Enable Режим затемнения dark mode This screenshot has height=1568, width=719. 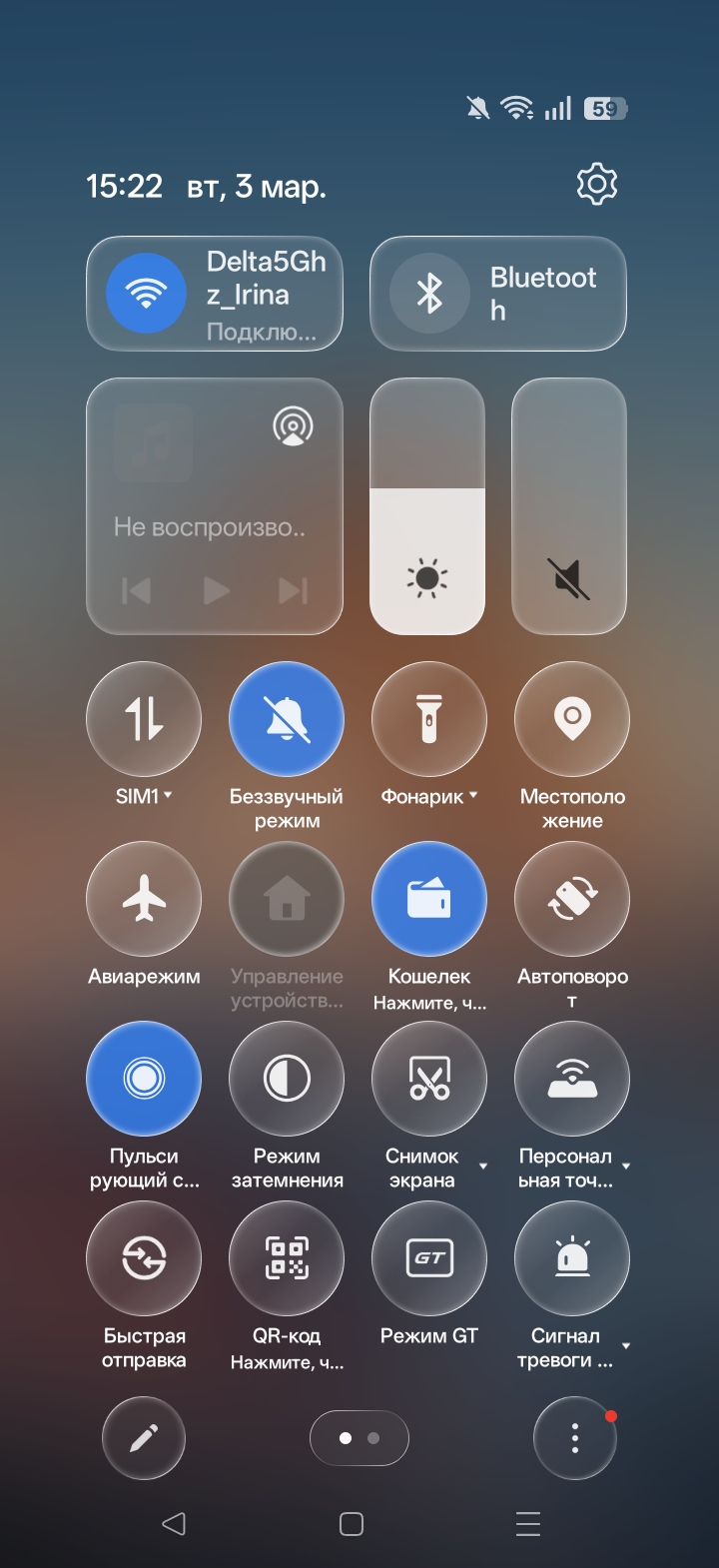pos(287,1079)
